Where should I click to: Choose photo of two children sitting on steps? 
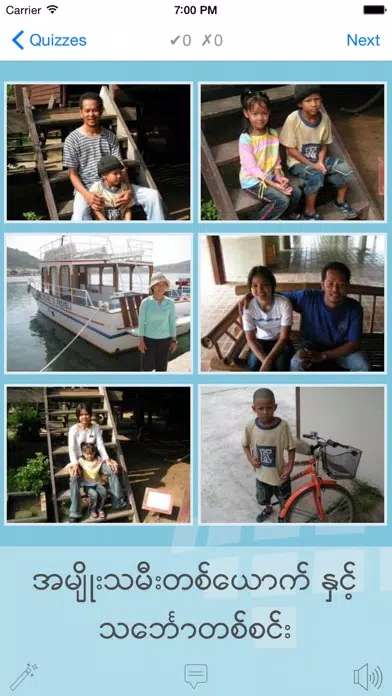(x=293, y=152)
